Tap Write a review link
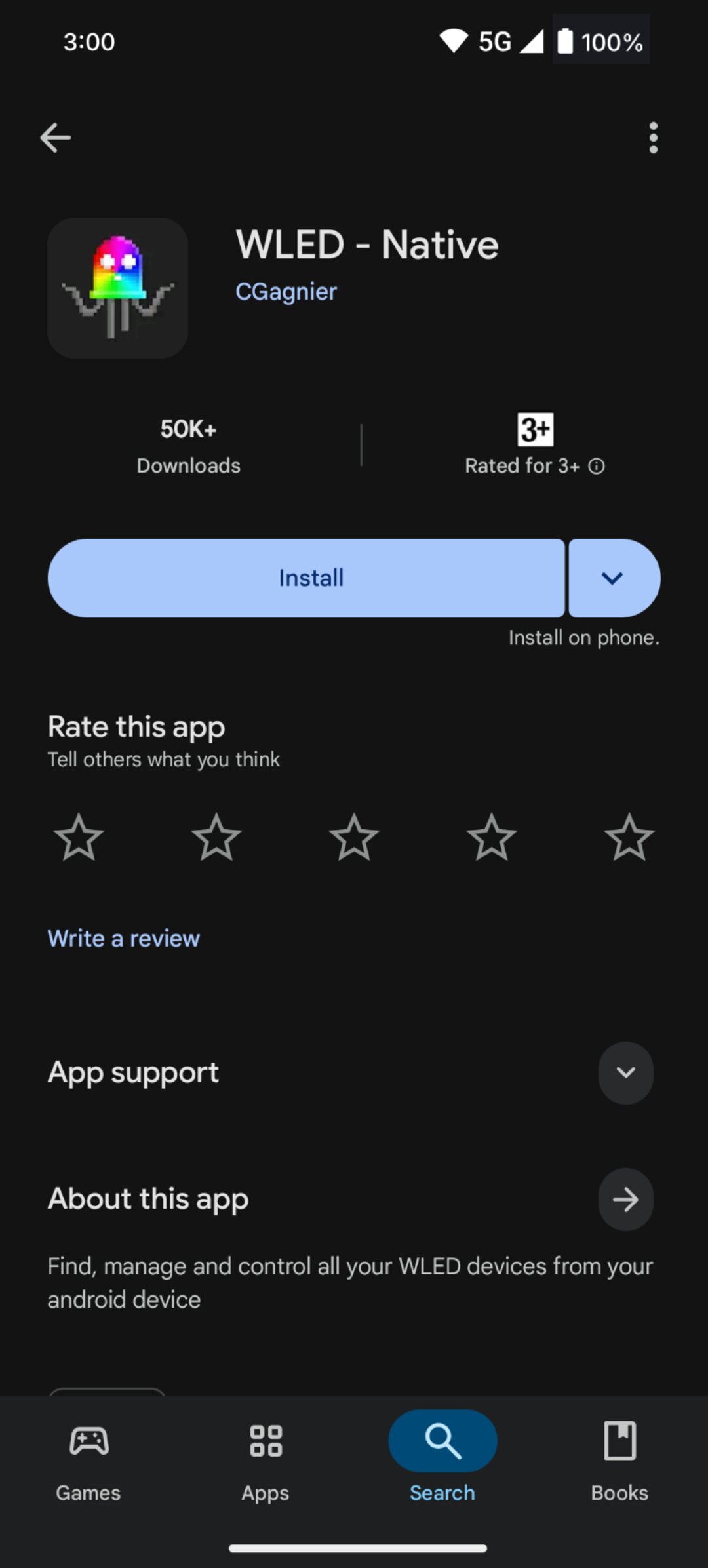The width and height of the screenshot is (708, 1568). (x=123, y=939)
